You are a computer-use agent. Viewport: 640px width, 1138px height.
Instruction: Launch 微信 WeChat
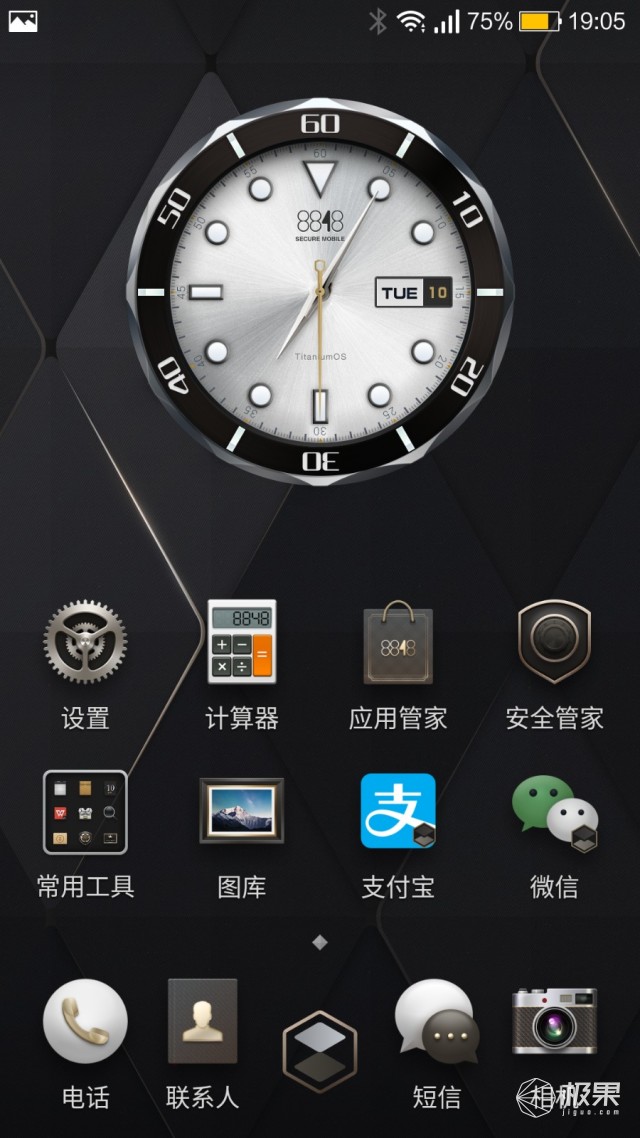(x=554, y=810)
